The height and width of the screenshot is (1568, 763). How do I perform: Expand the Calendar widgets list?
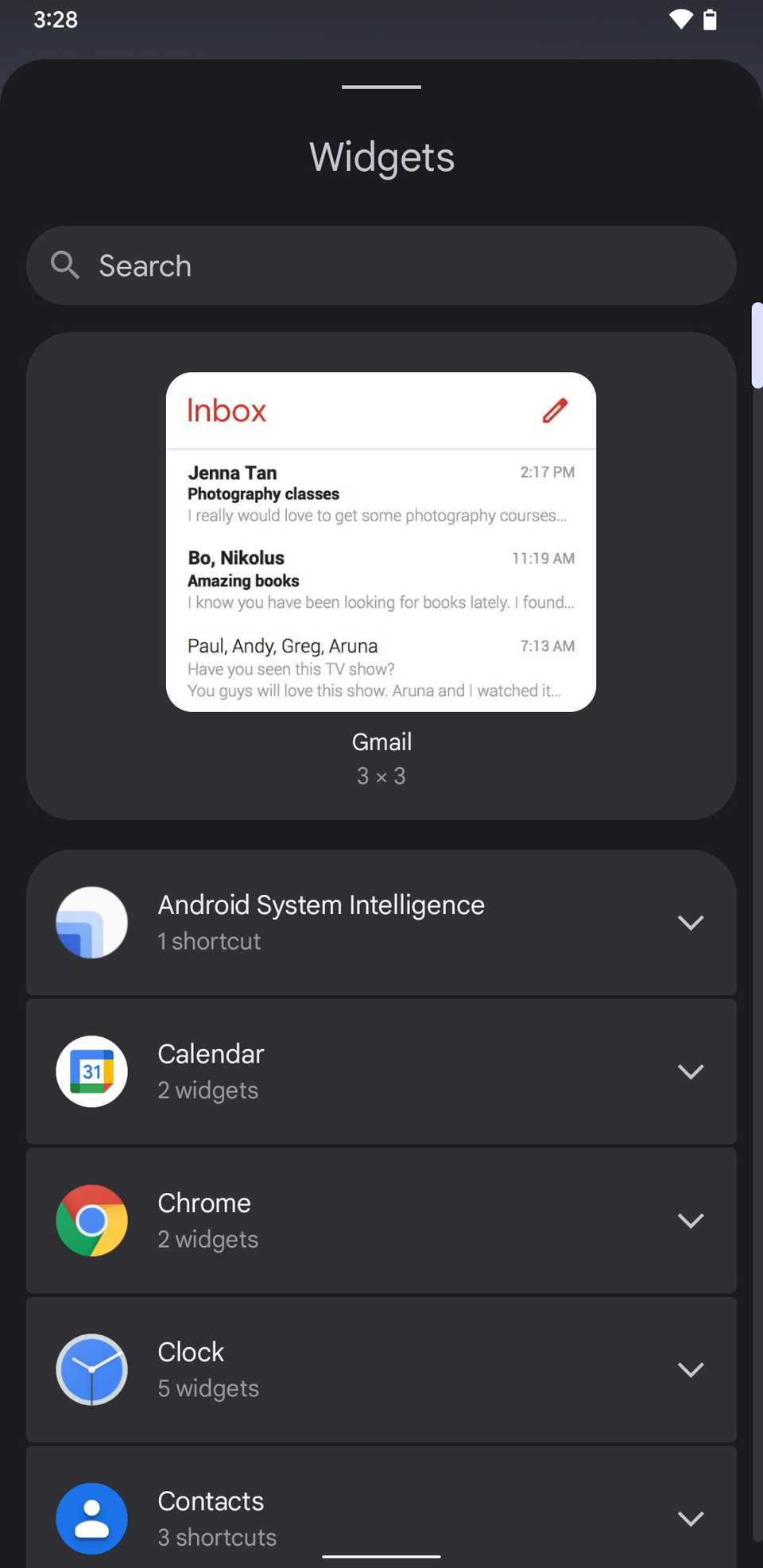point(691,1071)
